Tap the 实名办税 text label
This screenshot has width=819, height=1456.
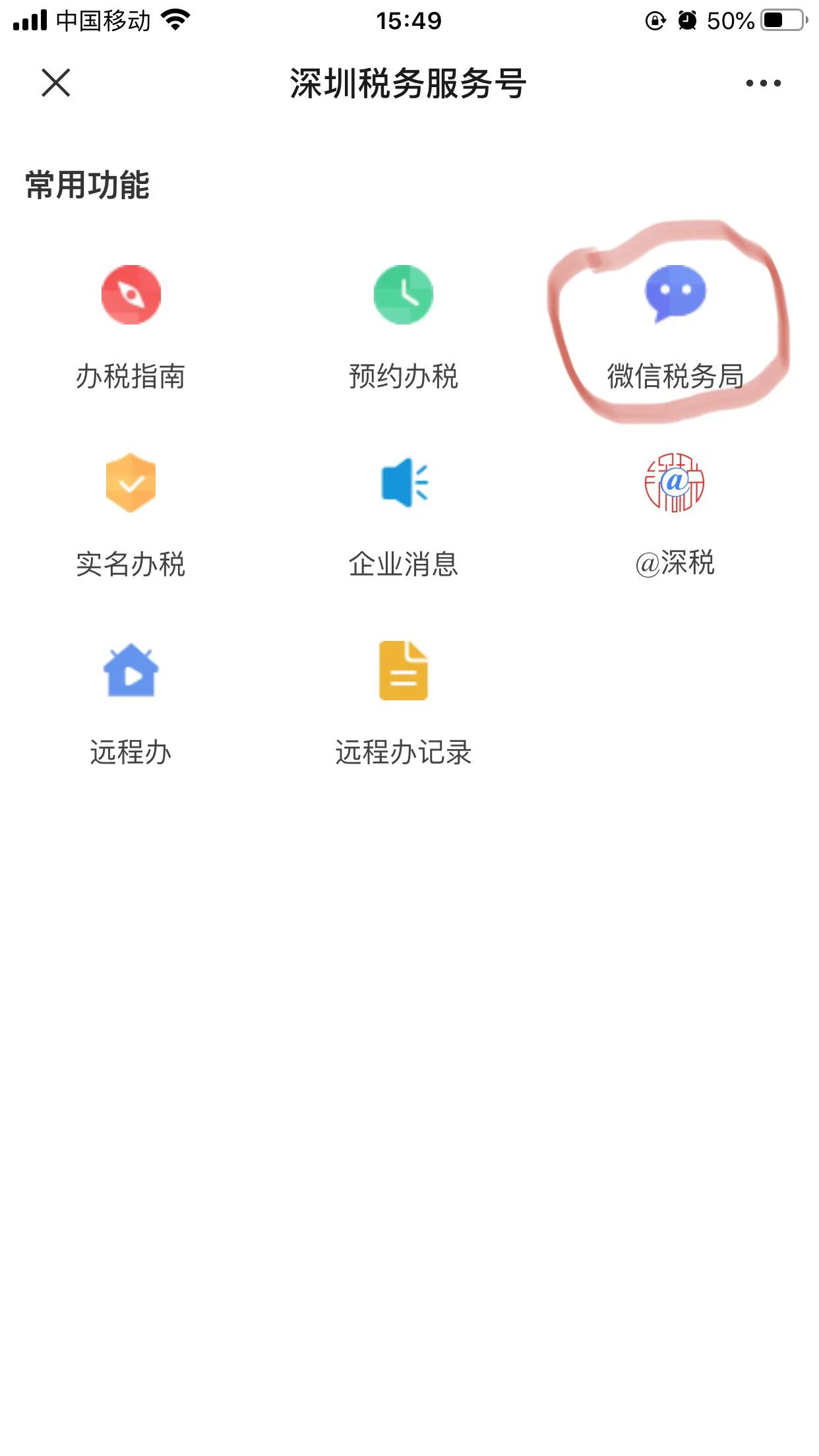click(x=130, y=564)
